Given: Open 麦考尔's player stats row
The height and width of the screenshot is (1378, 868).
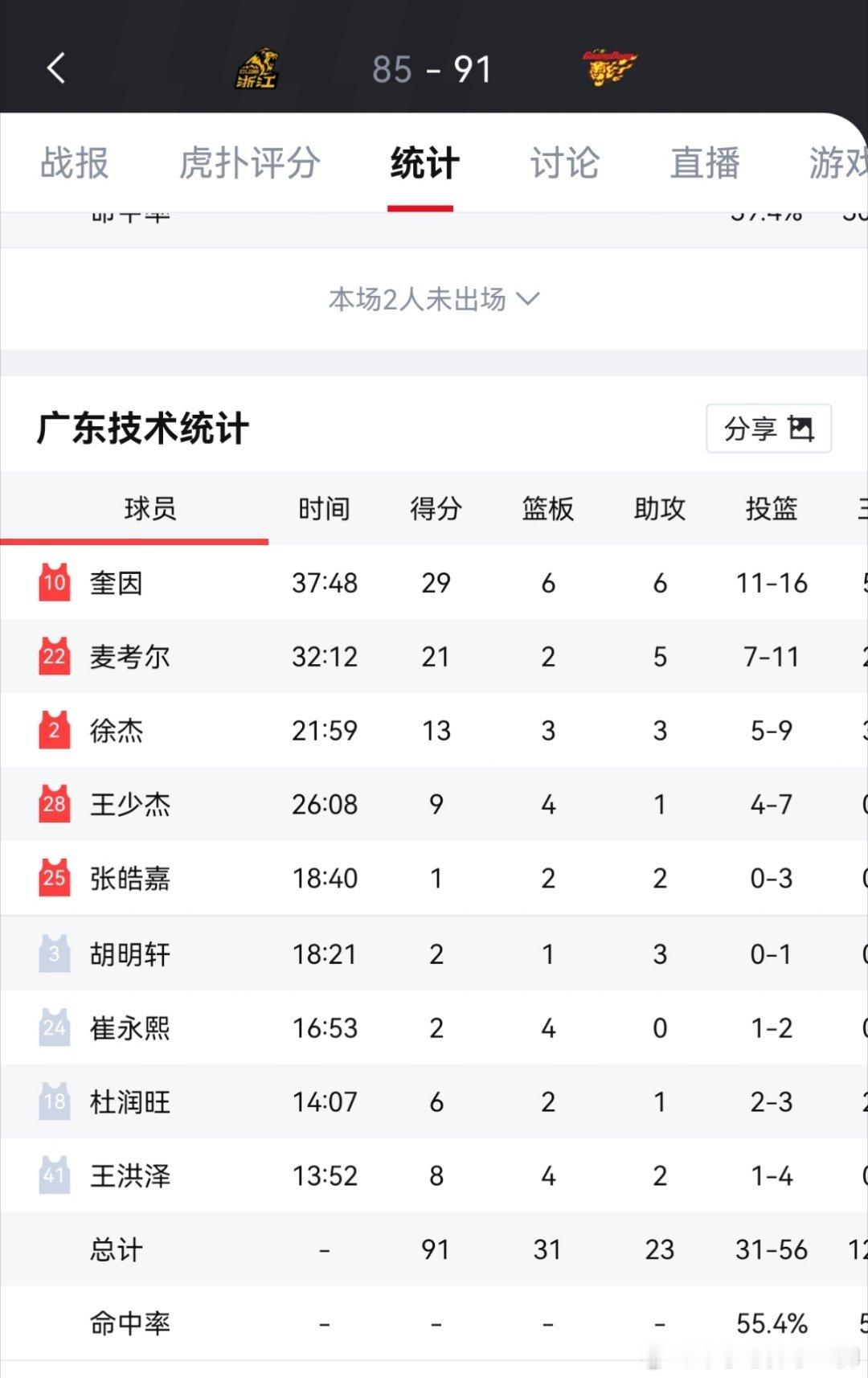Looking at the screenshot, I should pyautogui.click(x=129, y=657).
